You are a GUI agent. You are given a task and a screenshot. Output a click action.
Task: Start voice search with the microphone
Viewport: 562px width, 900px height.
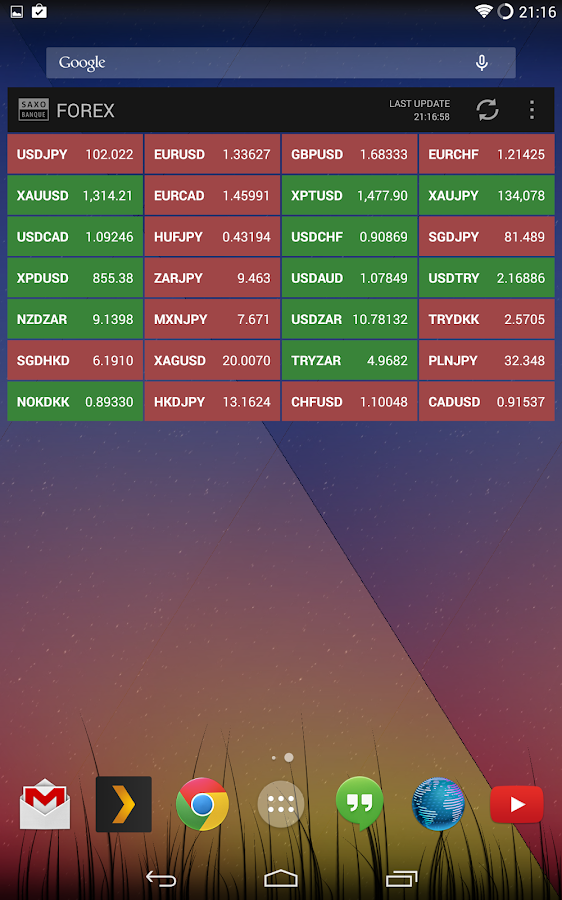coord(482,63)
